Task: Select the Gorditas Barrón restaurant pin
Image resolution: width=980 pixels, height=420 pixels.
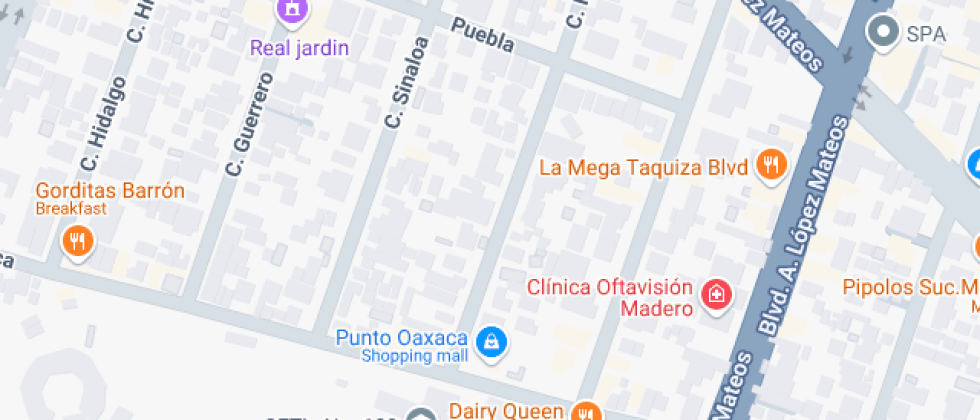Action: 78,240
